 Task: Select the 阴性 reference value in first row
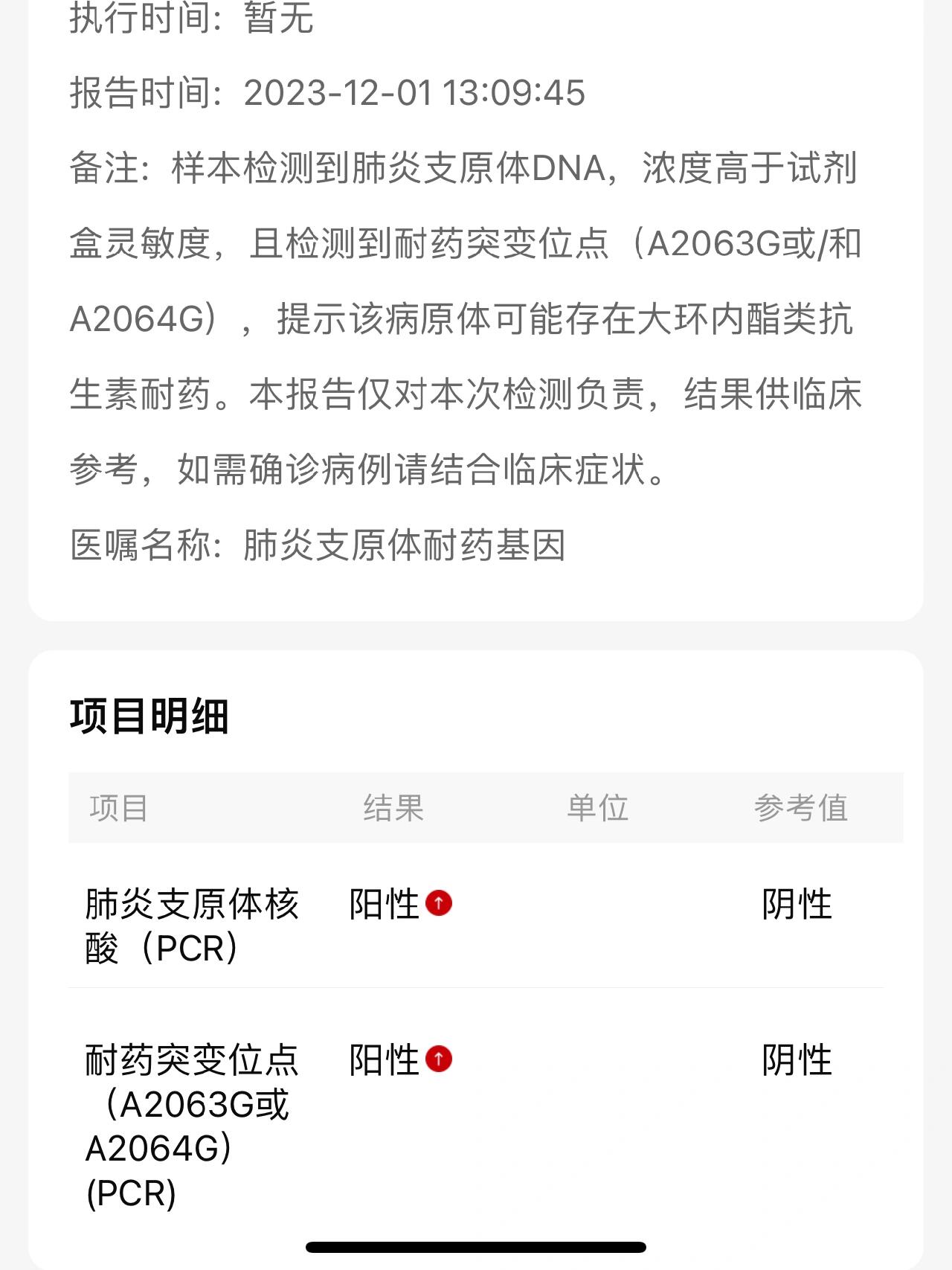[797, 904]
